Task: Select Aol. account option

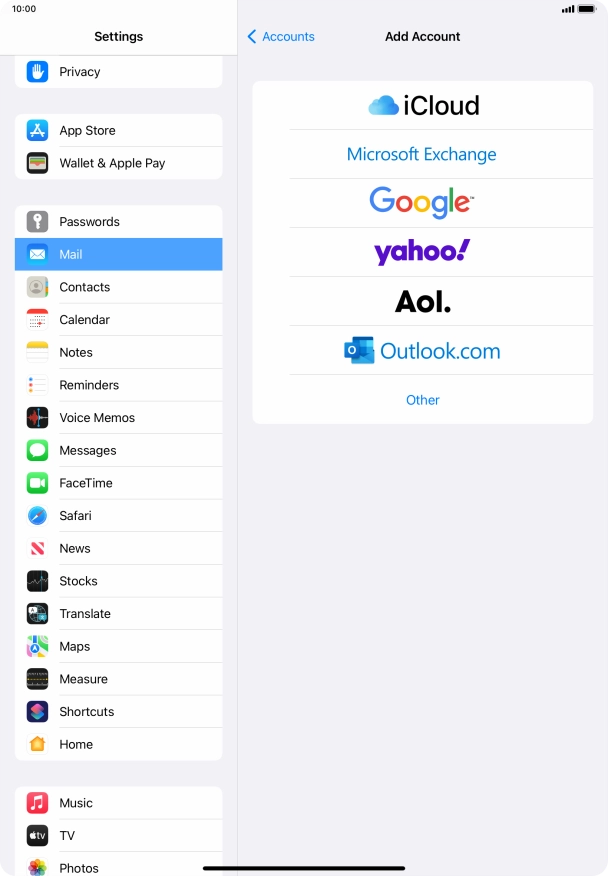Action: pos(422,301)
